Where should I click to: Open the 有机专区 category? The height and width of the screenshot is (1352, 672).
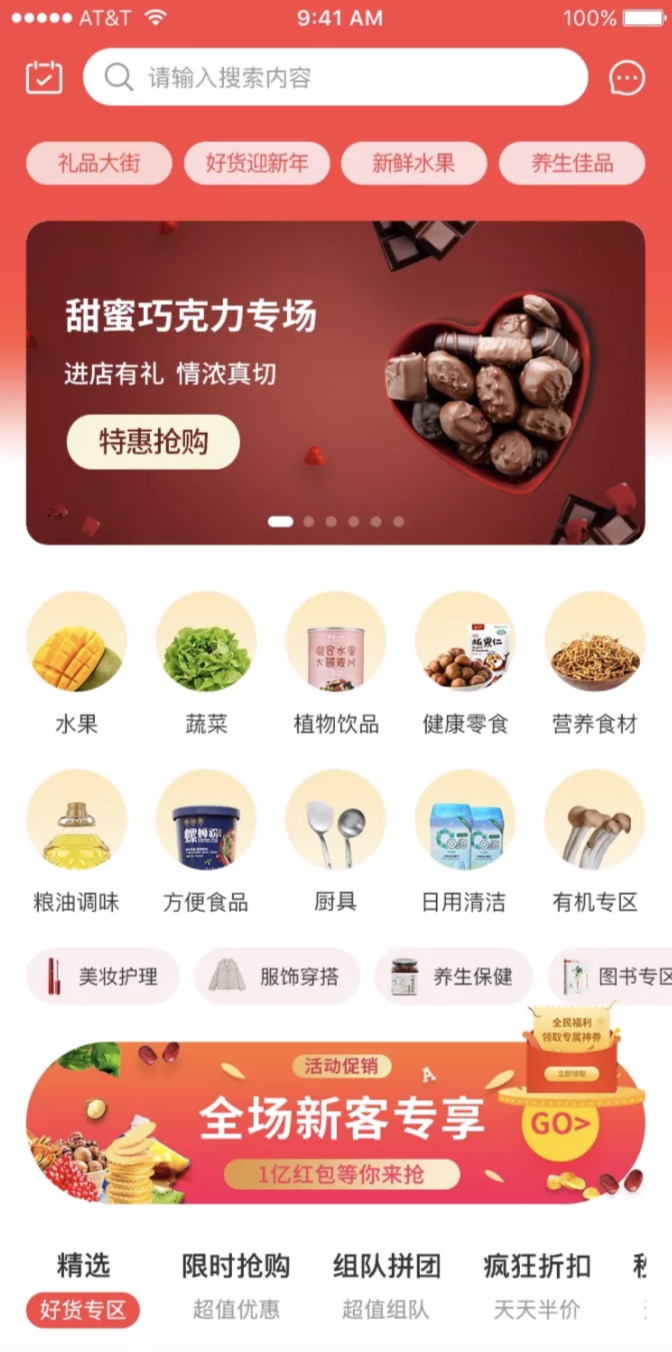(595, 841)
